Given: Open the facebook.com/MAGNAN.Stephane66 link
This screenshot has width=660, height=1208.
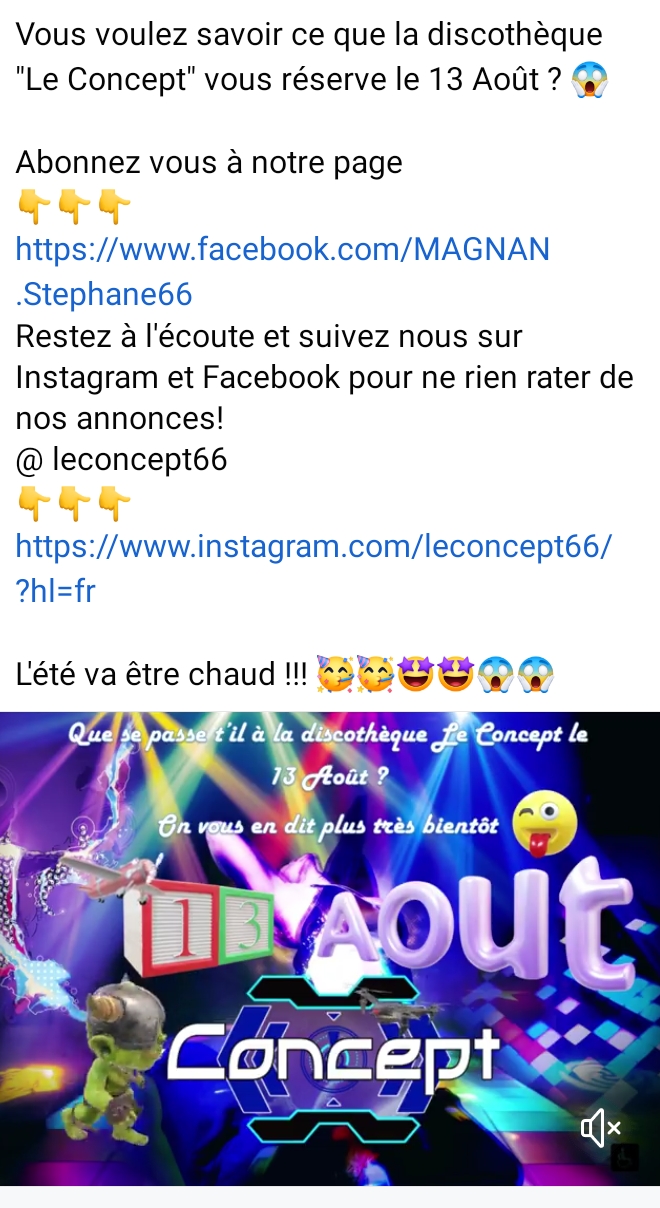Looking at the screenshot, I should [283, 249].
